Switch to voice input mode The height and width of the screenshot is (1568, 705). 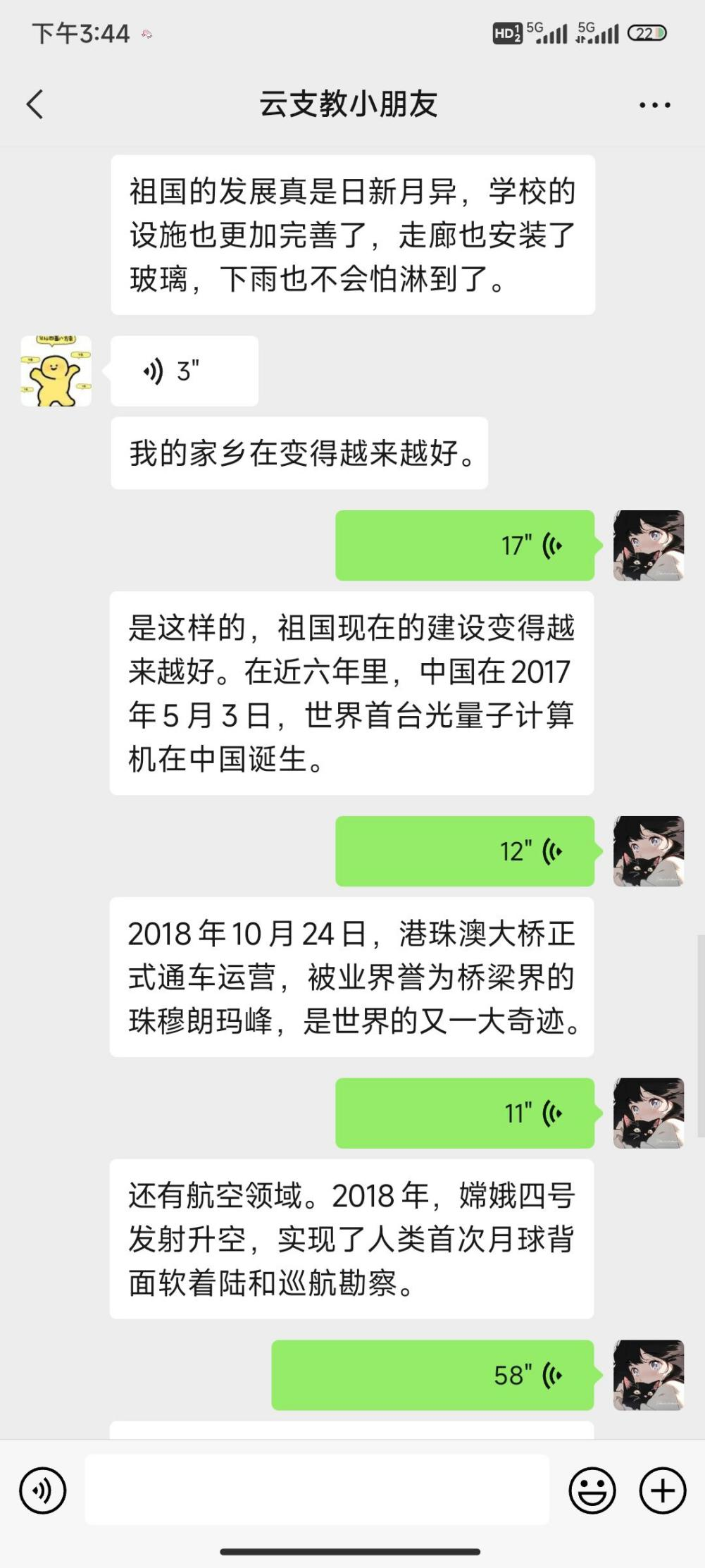(x=43, y=1491)
